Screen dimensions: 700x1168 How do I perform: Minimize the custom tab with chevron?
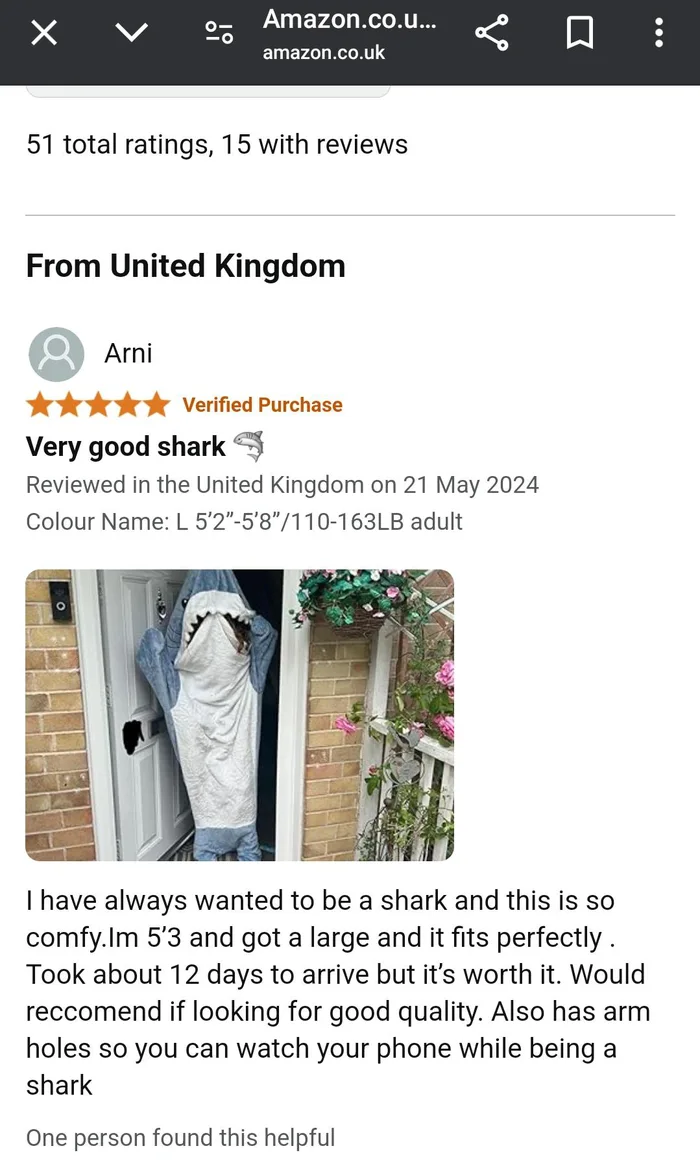pos(131,34)
